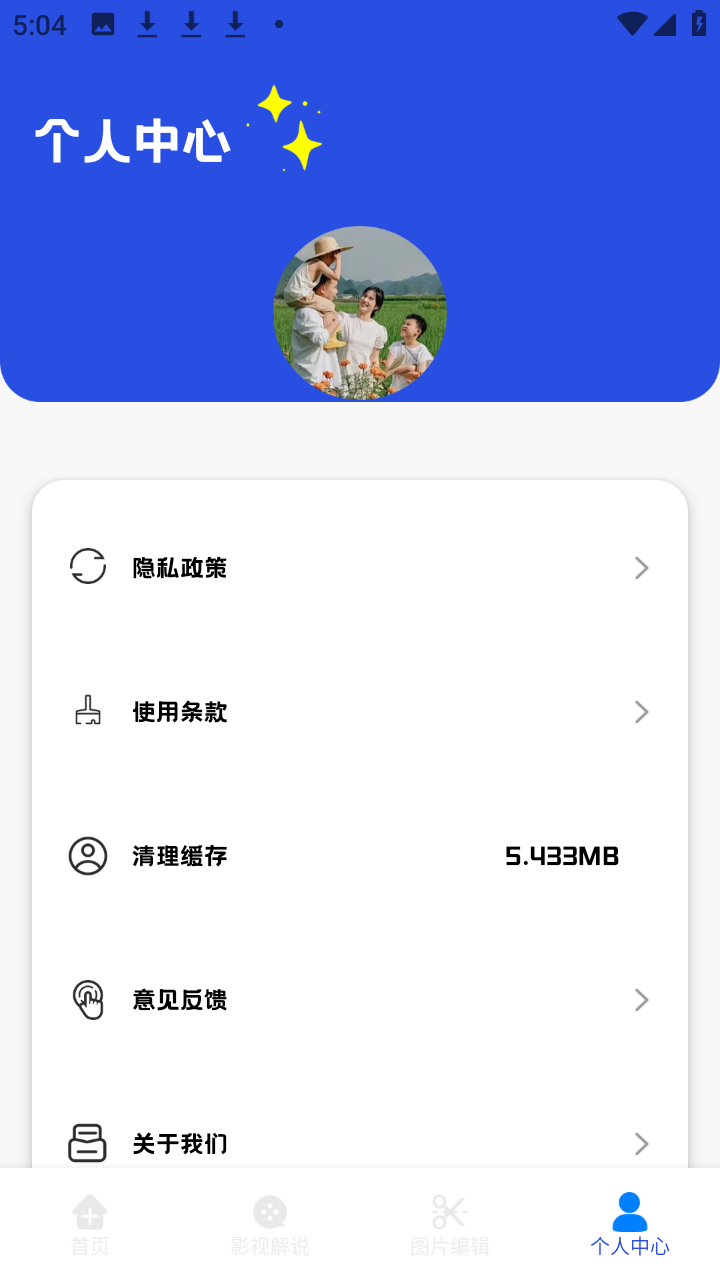Open 意见反馈 feedback
Image resolution: width=720 pixels, height=1280 pixels.
pos(360,1000)
